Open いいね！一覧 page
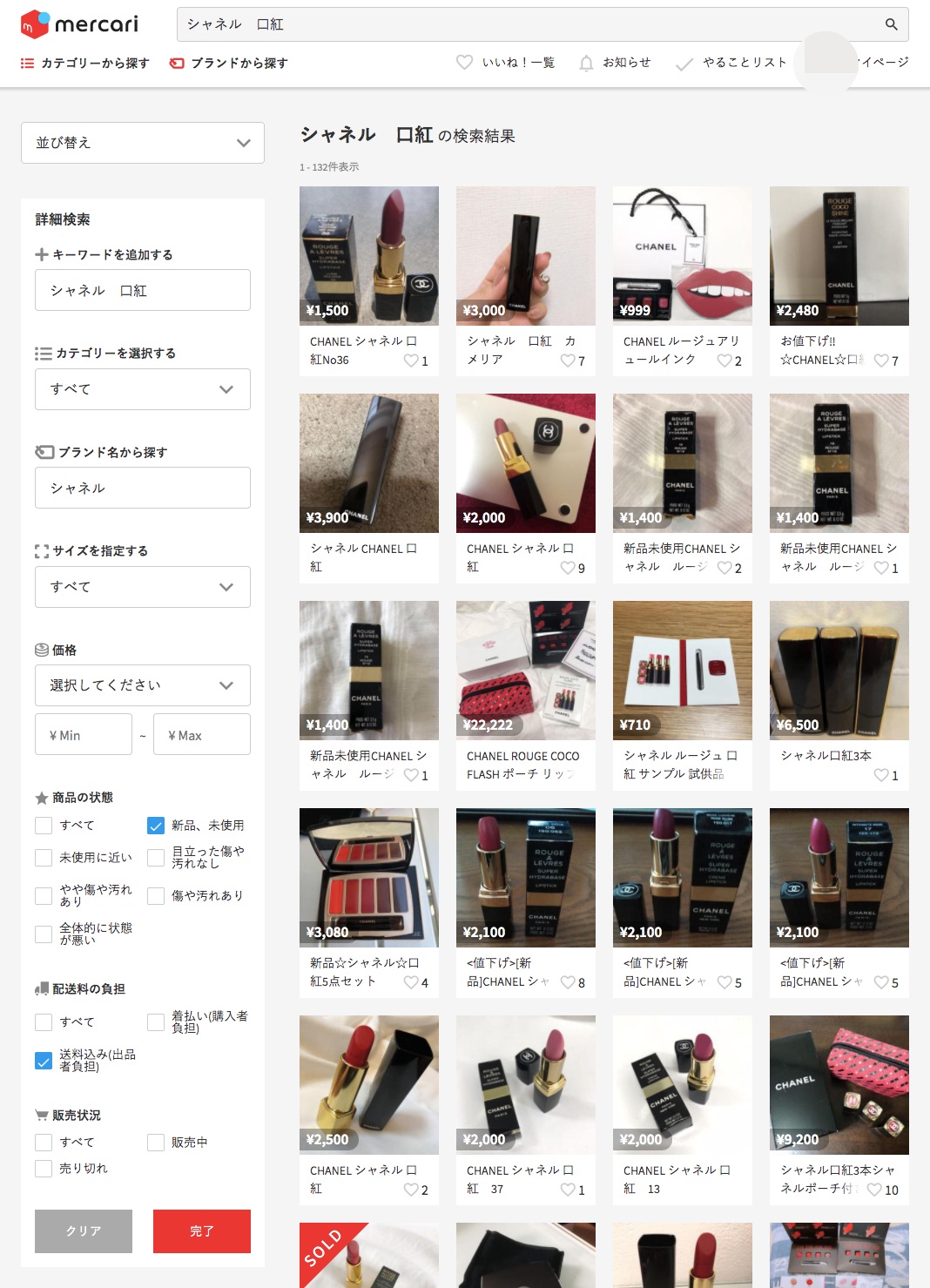Screen dimensions: 930x1288 click(x=506, y=63)
